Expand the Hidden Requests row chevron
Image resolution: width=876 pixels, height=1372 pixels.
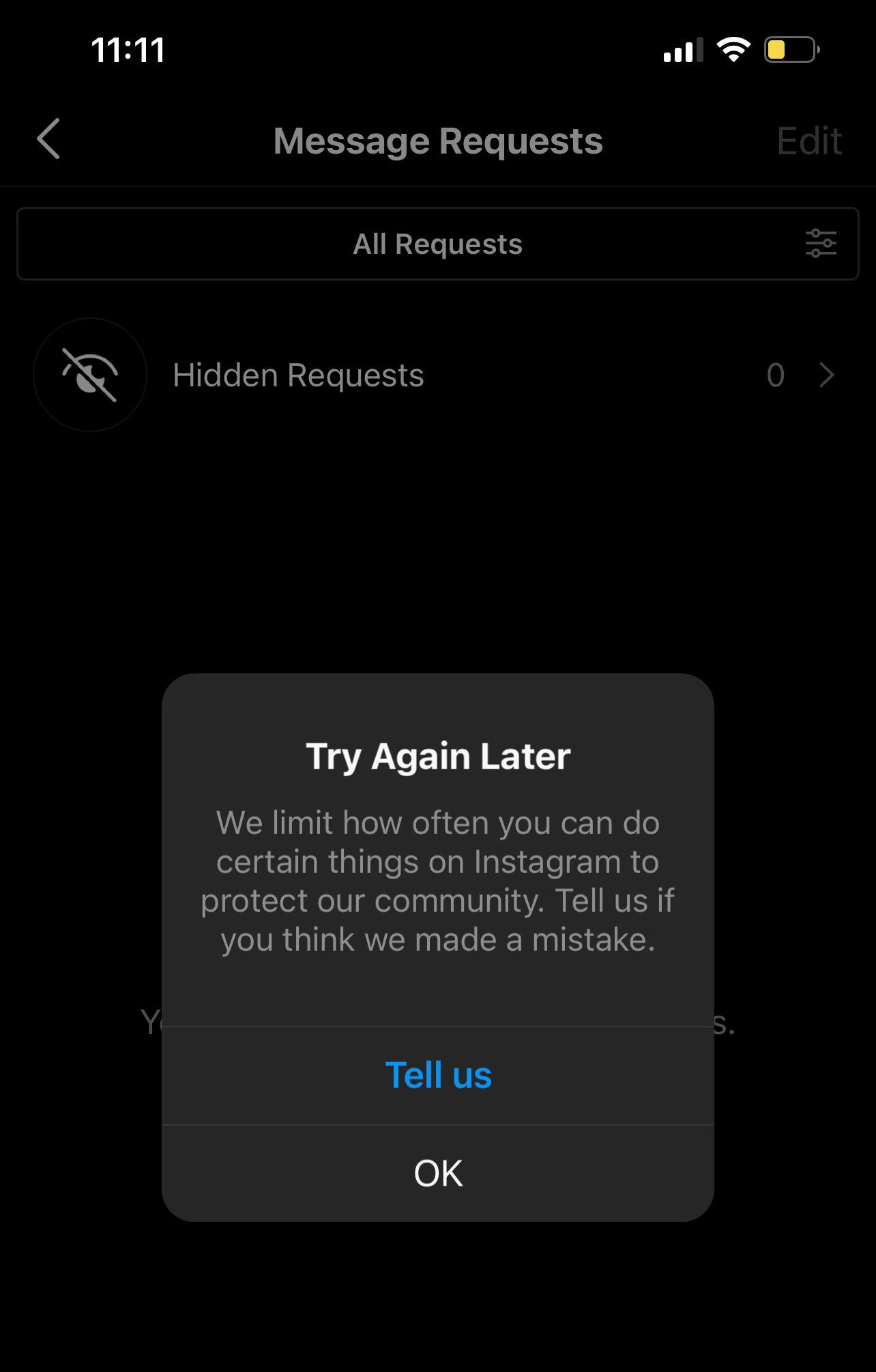click(x=826, y=375)
